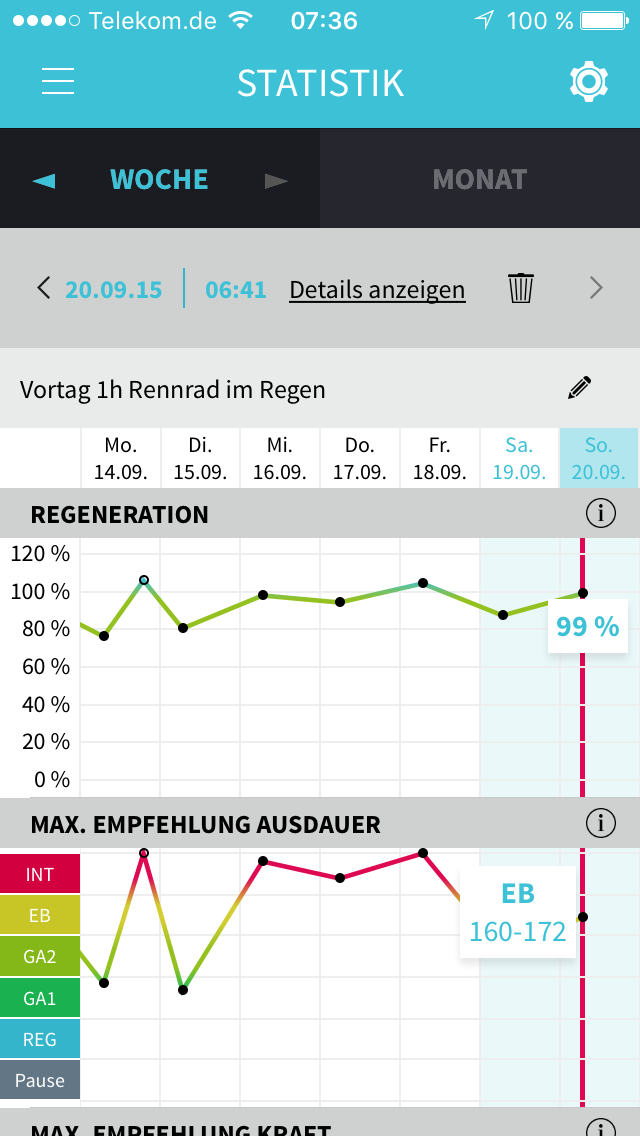The width and height of the screenshot is (640, 1136).
Task: Open the Details anzeigen link
Action: click(377, 290)
